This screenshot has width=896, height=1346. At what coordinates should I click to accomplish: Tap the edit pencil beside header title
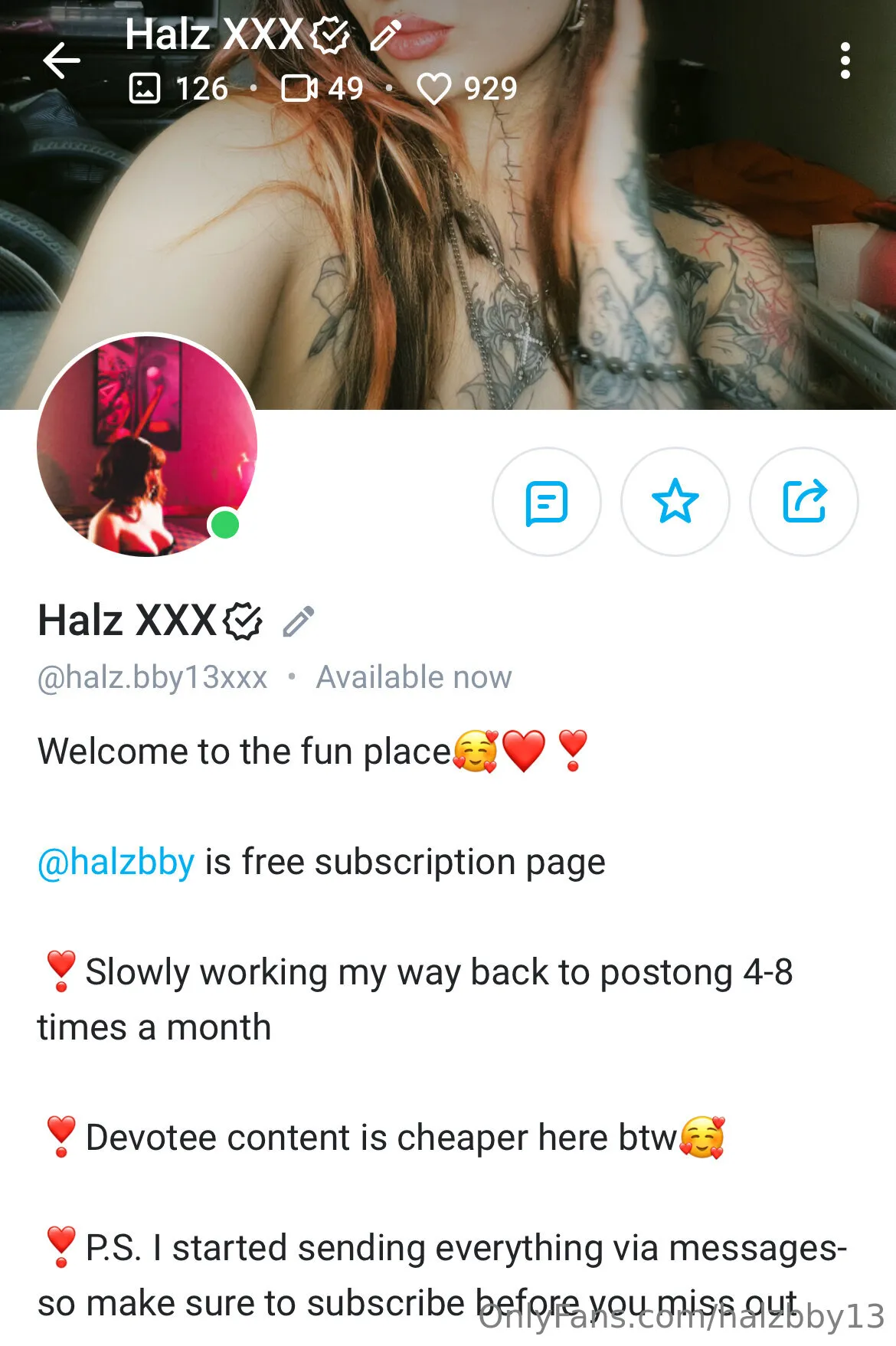click(x=387, y=33)
